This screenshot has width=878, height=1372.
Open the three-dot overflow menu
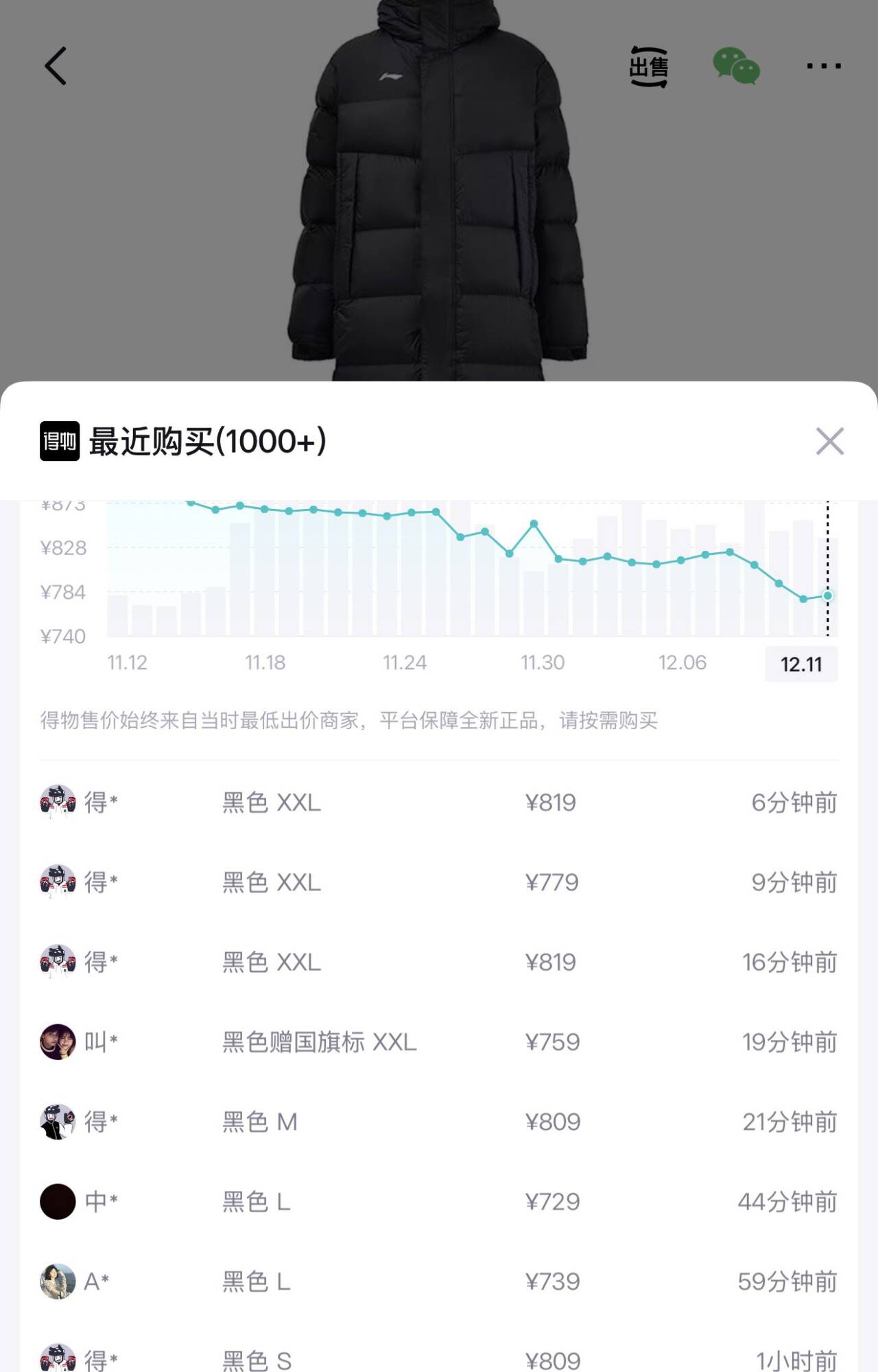823,67
